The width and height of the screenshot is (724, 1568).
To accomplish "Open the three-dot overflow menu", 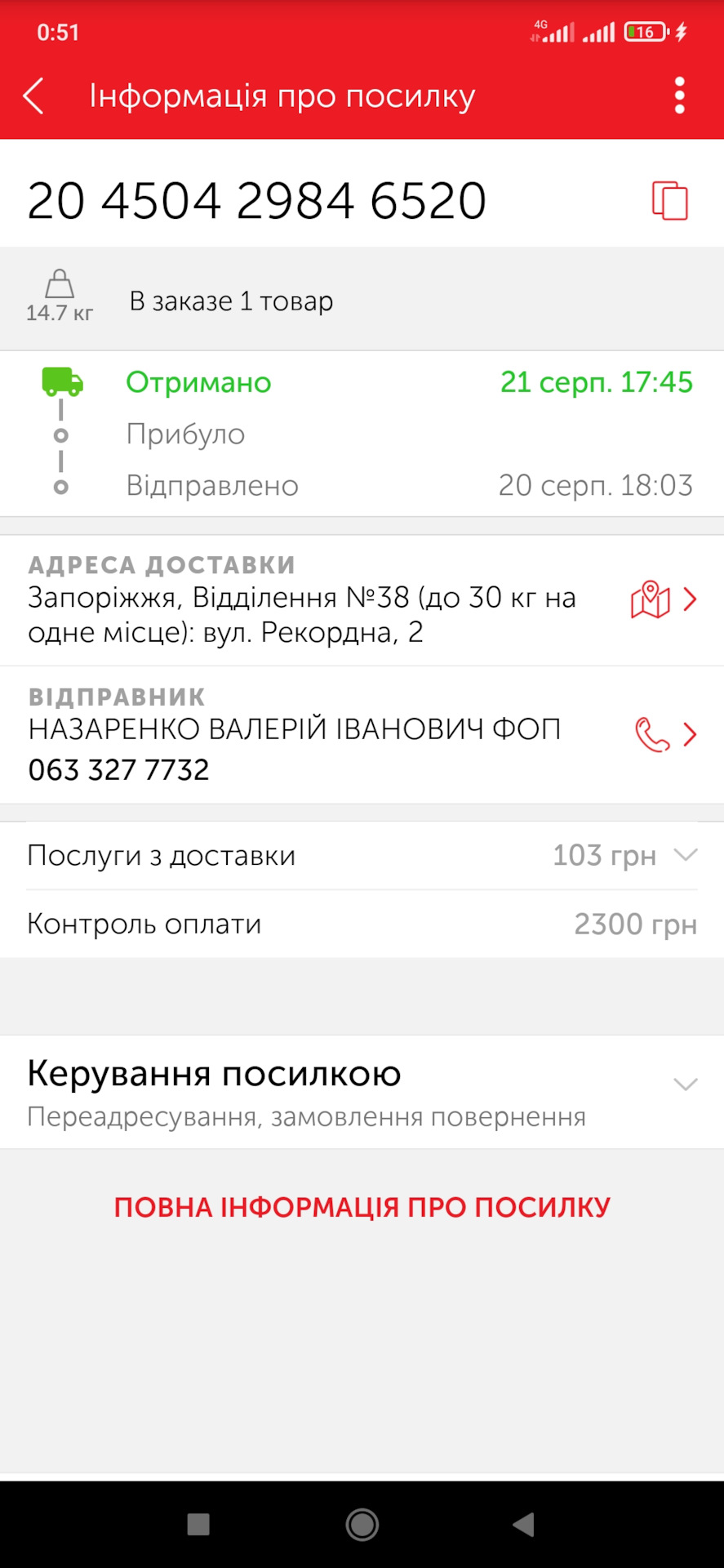I will tap(679, 96).
